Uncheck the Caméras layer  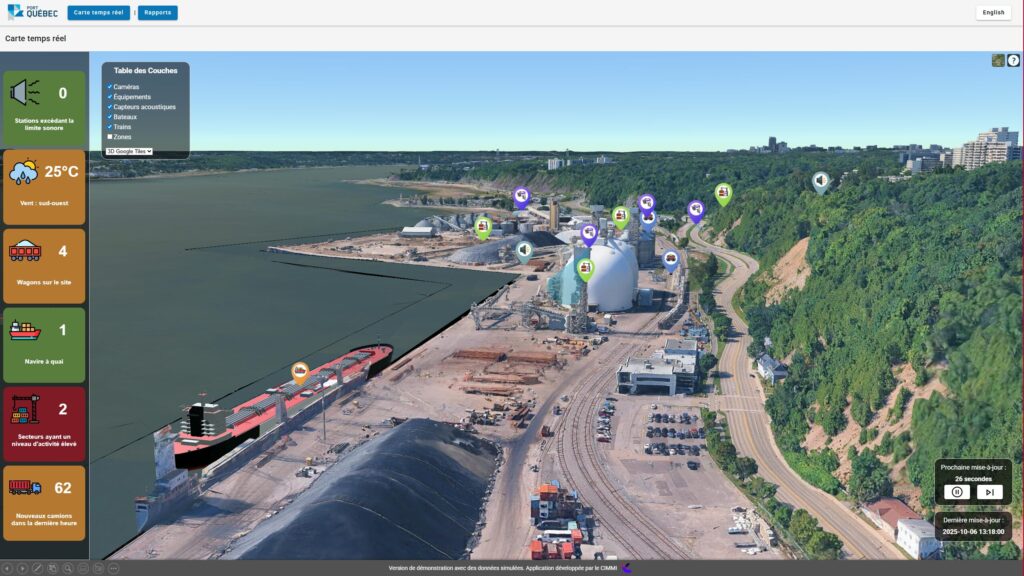[x=110, y=87]
